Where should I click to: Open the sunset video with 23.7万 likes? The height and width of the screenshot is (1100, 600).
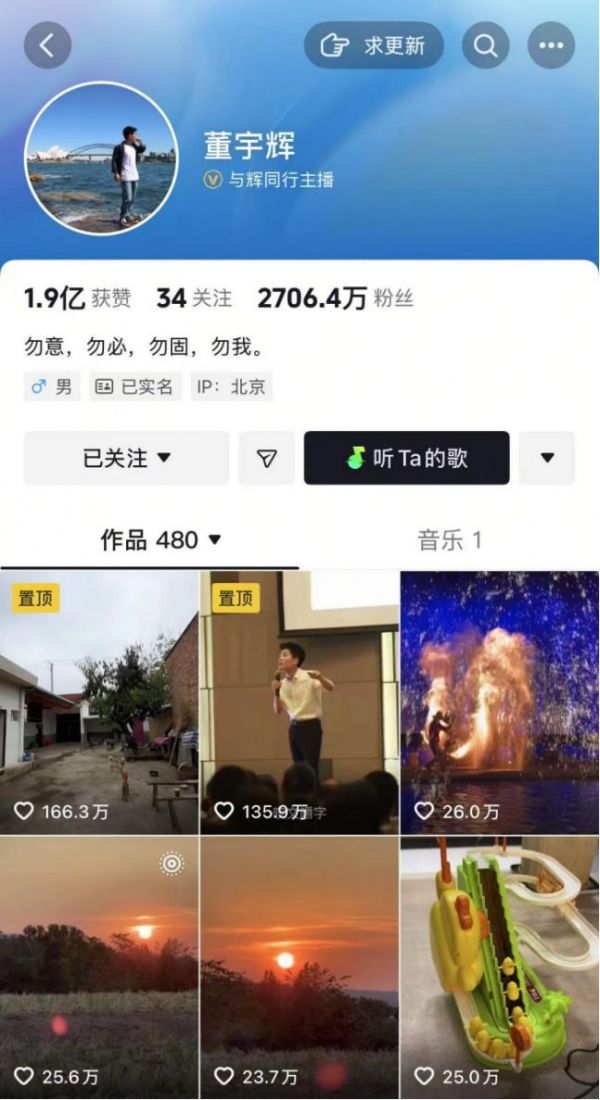coord(299,968)
